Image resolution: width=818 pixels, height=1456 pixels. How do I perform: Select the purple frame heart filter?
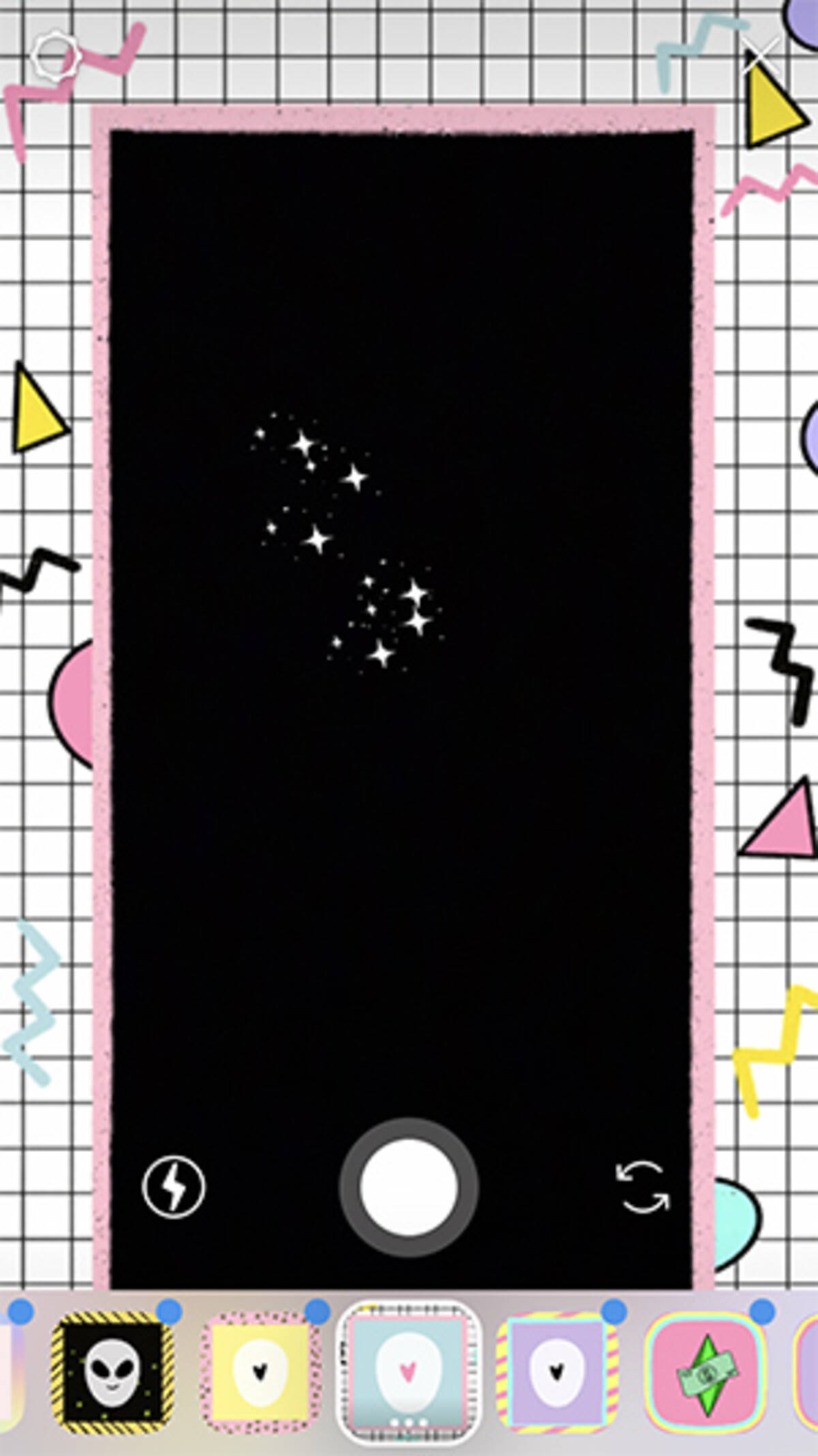pos(557,1370)
